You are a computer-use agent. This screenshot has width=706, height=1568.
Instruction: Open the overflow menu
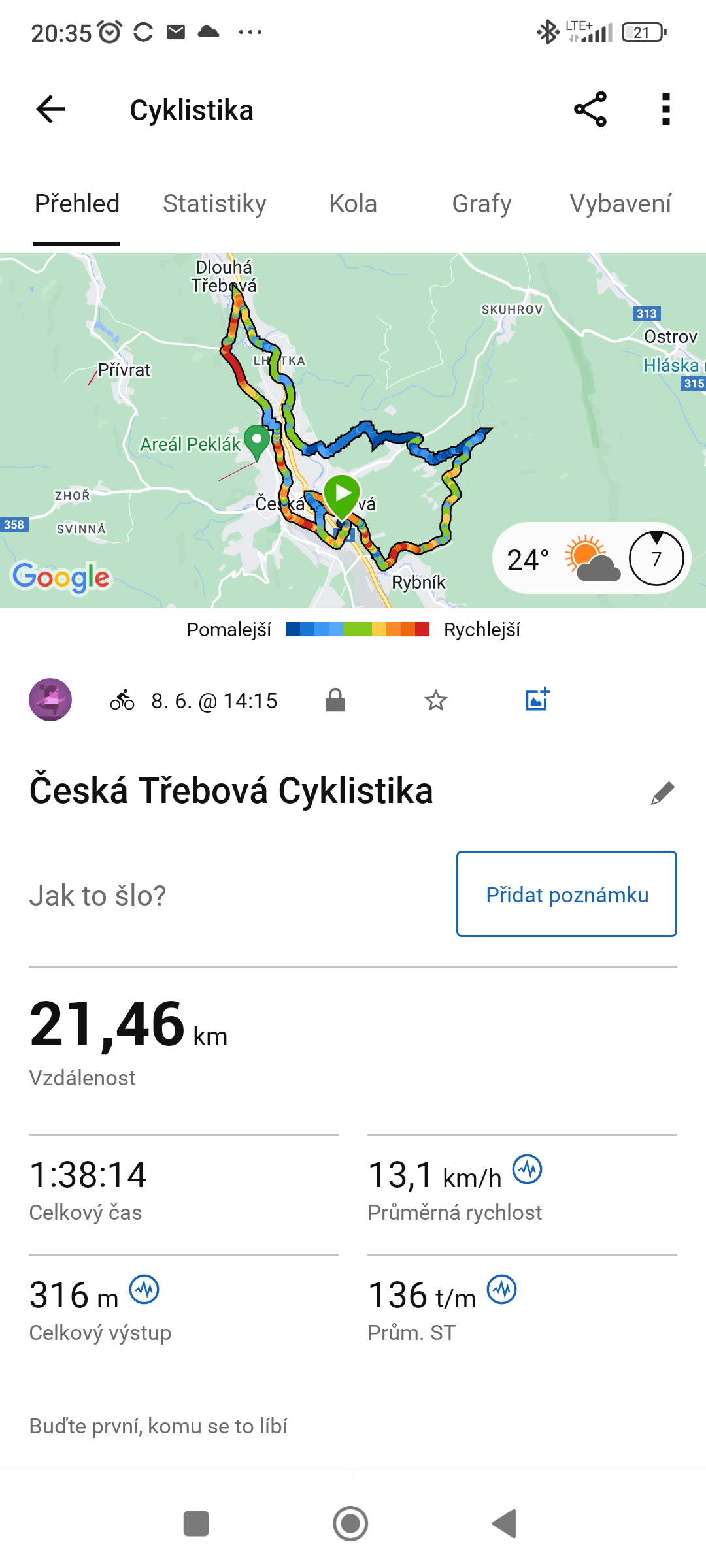[x=665, y=109]
